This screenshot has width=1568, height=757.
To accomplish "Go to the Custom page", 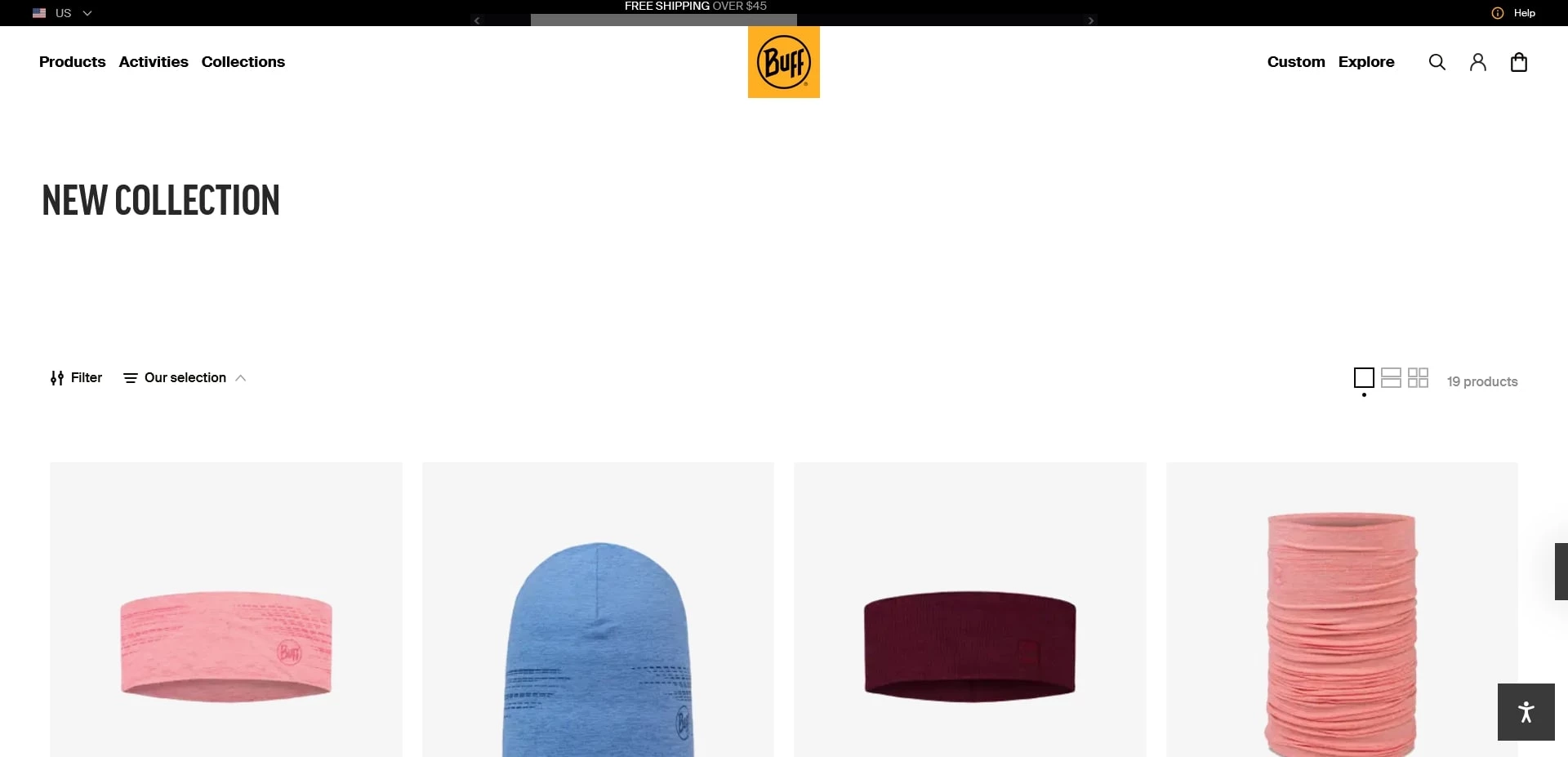I will (1296, 62).
